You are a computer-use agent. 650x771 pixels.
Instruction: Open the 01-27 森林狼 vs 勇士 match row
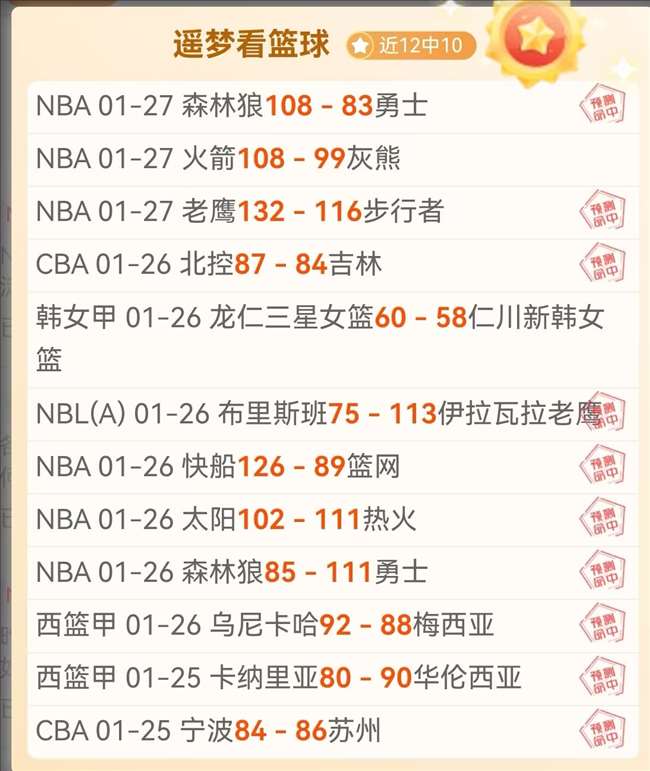[300, 106]
